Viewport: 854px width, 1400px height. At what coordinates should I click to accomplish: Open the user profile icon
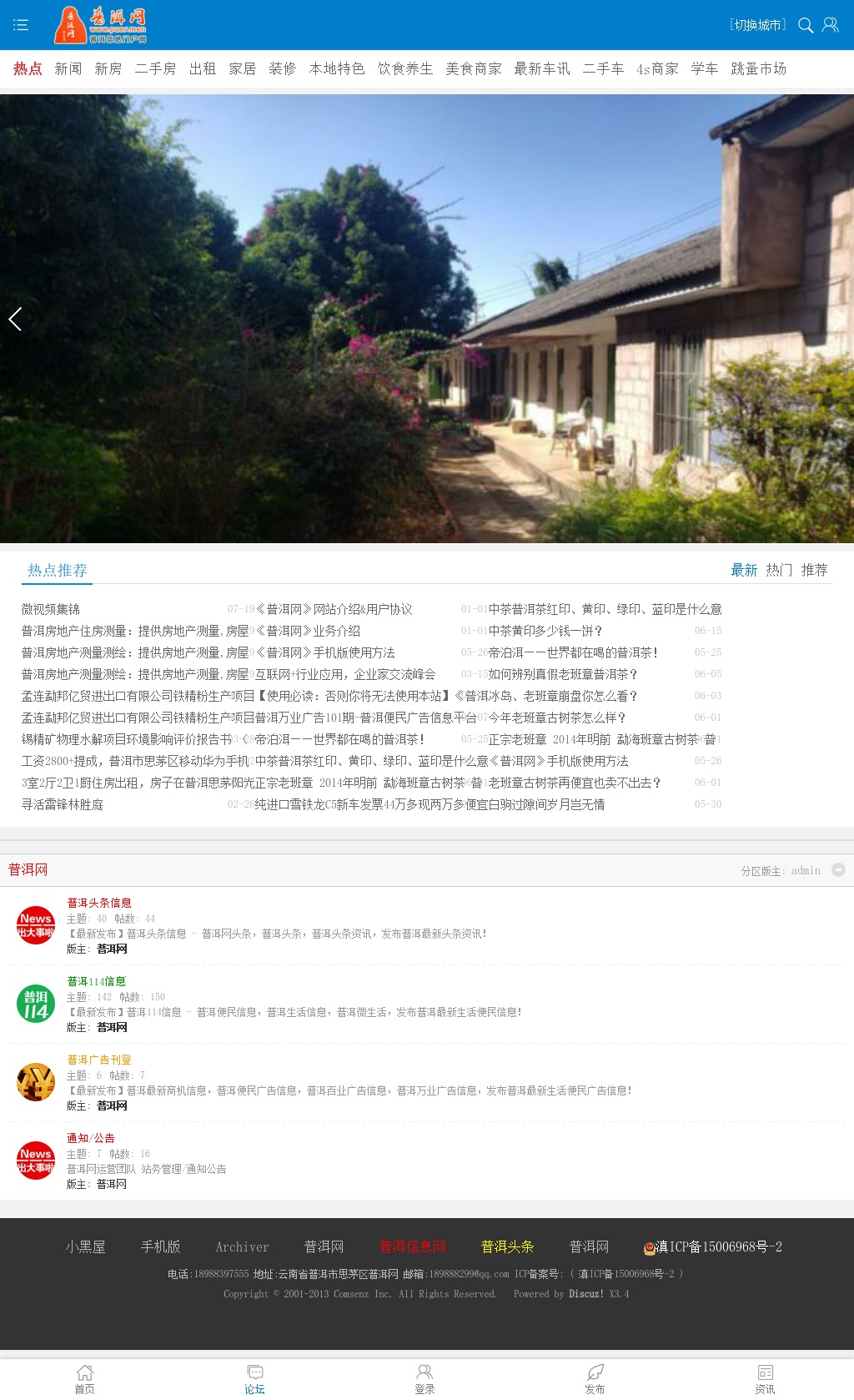tap(831, 25)
